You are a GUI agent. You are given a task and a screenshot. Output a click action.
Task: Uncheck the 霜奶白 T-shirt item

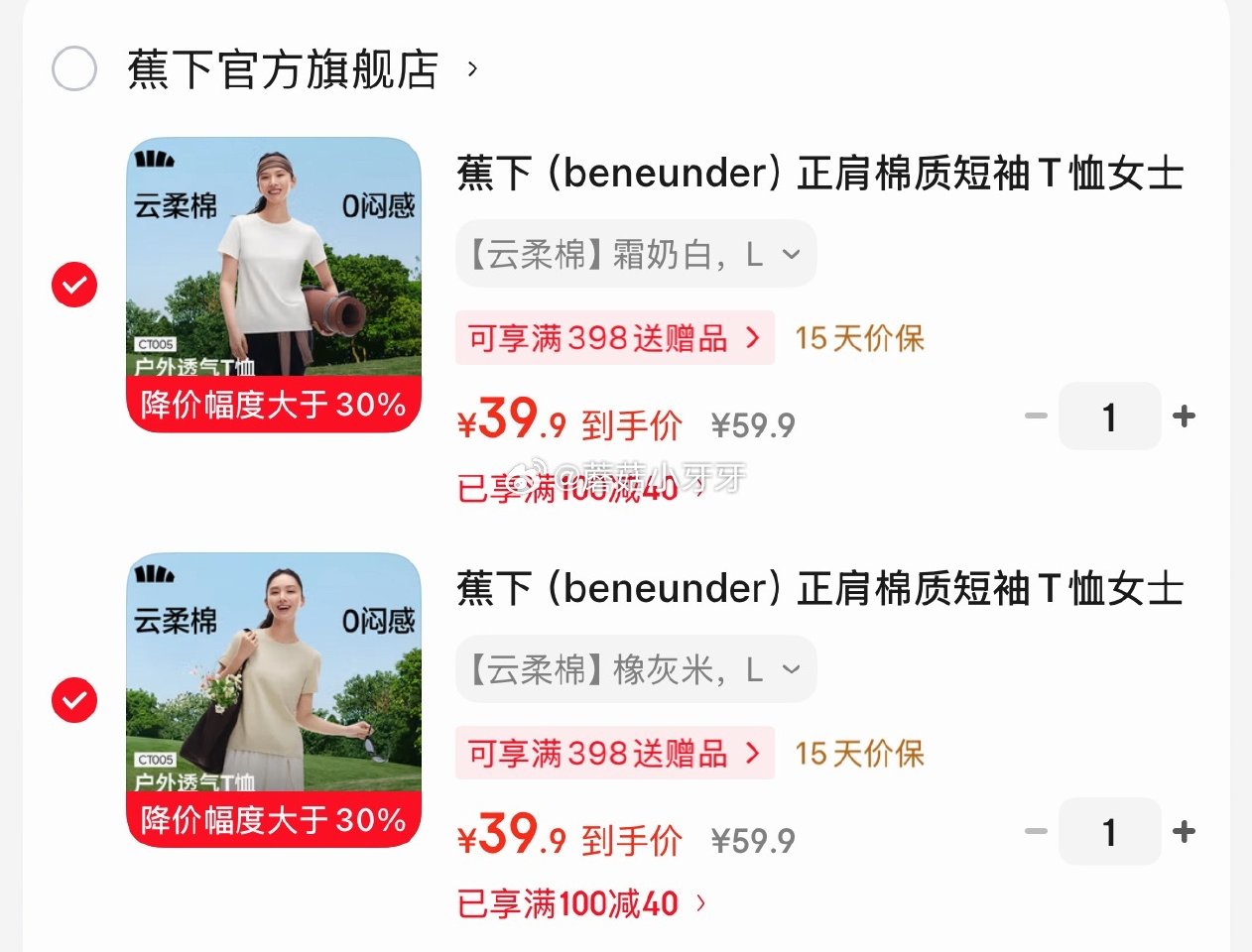74,286
